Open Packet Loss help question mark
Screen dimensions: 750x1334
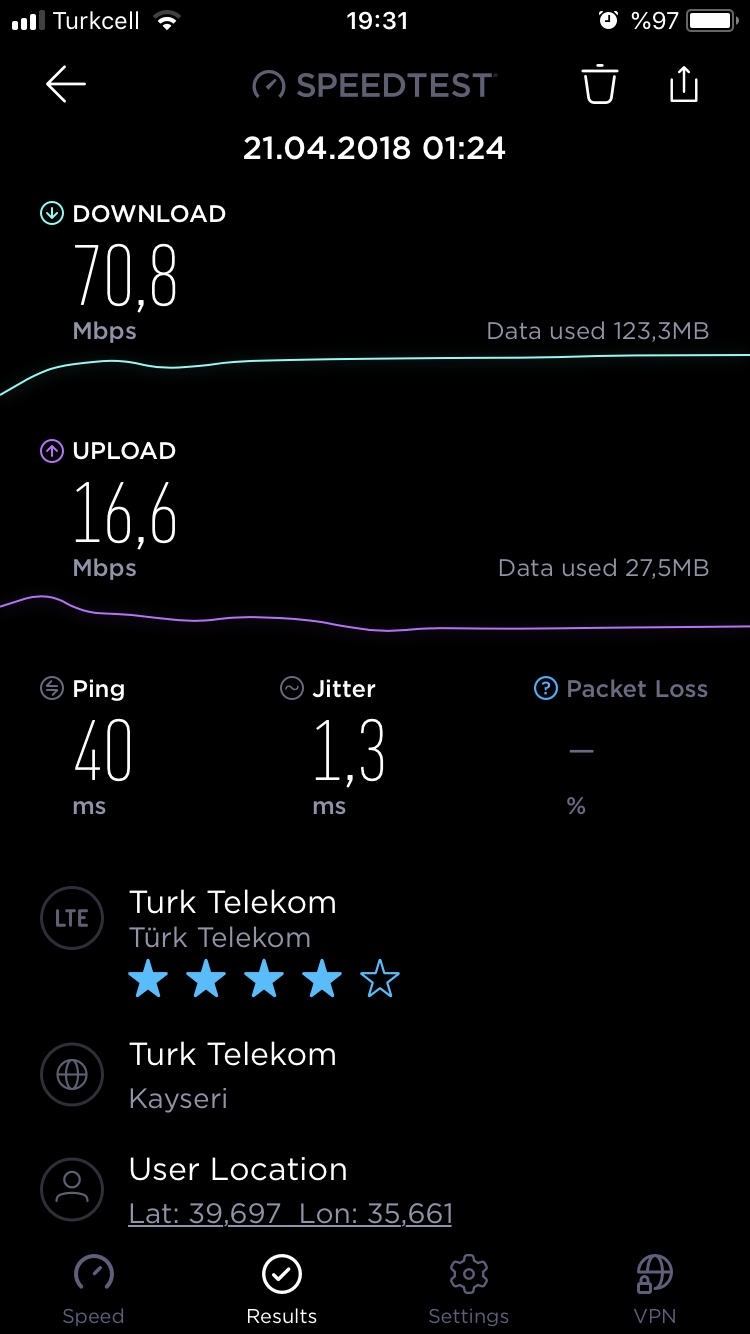click(545, 688)
